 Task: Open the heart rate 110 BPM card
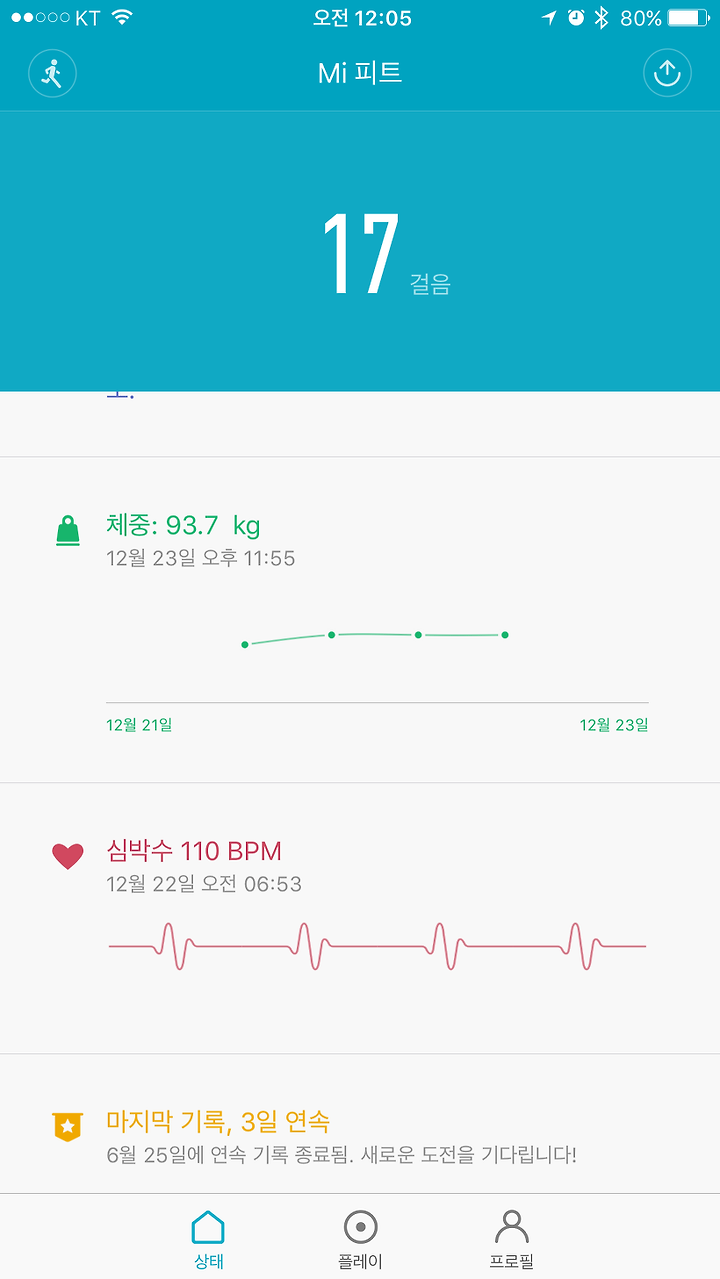[360, 918]
